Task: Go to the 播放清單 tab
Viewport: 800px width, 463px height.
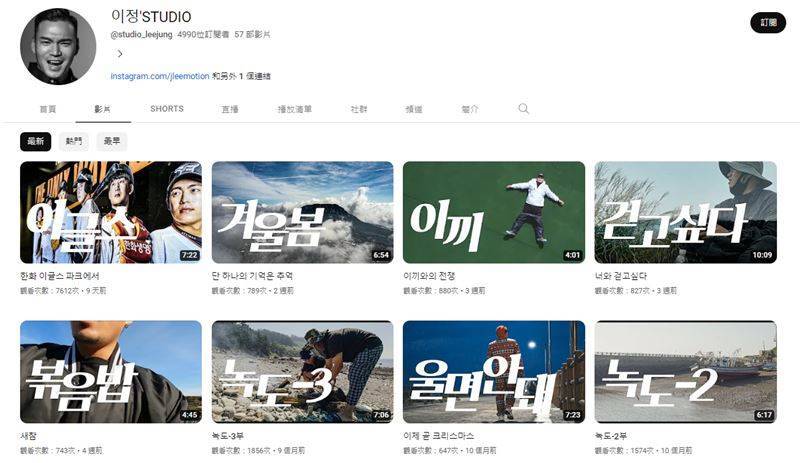Action: 294,109
